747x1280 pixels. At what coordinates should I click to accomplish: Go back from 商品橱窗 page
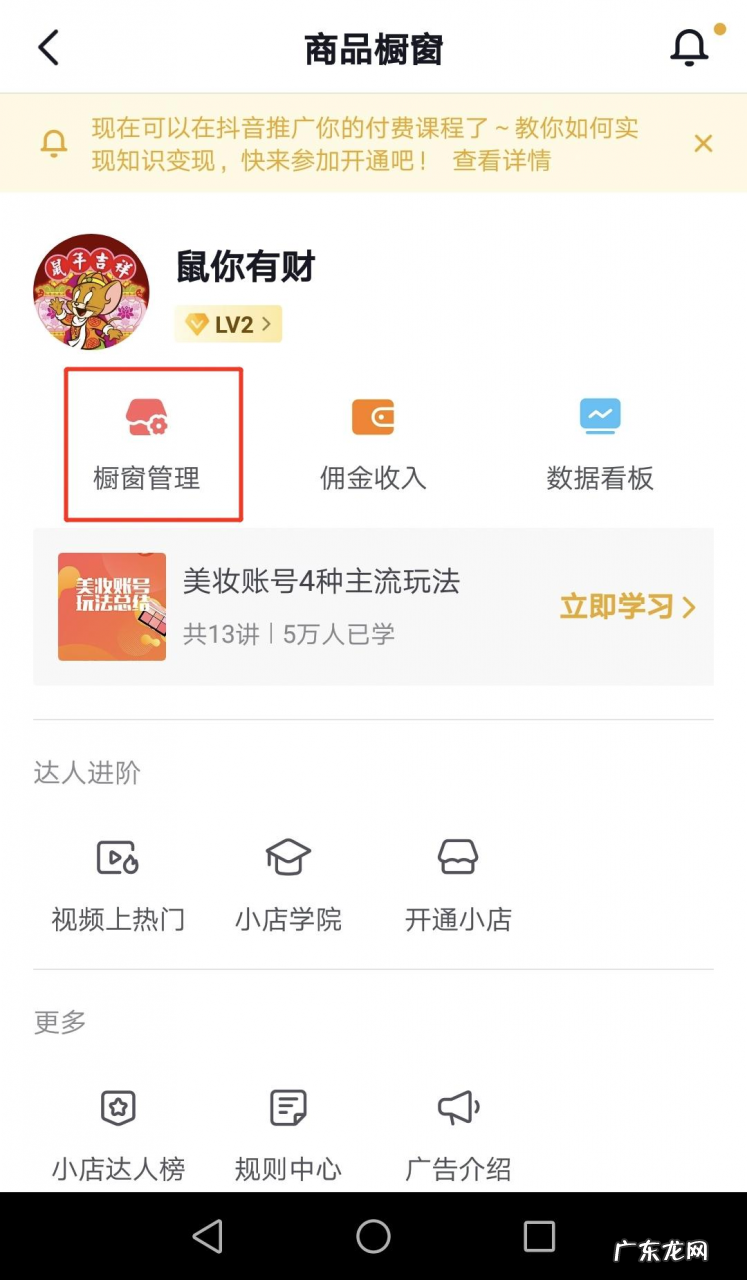click(x=48, y=47)
